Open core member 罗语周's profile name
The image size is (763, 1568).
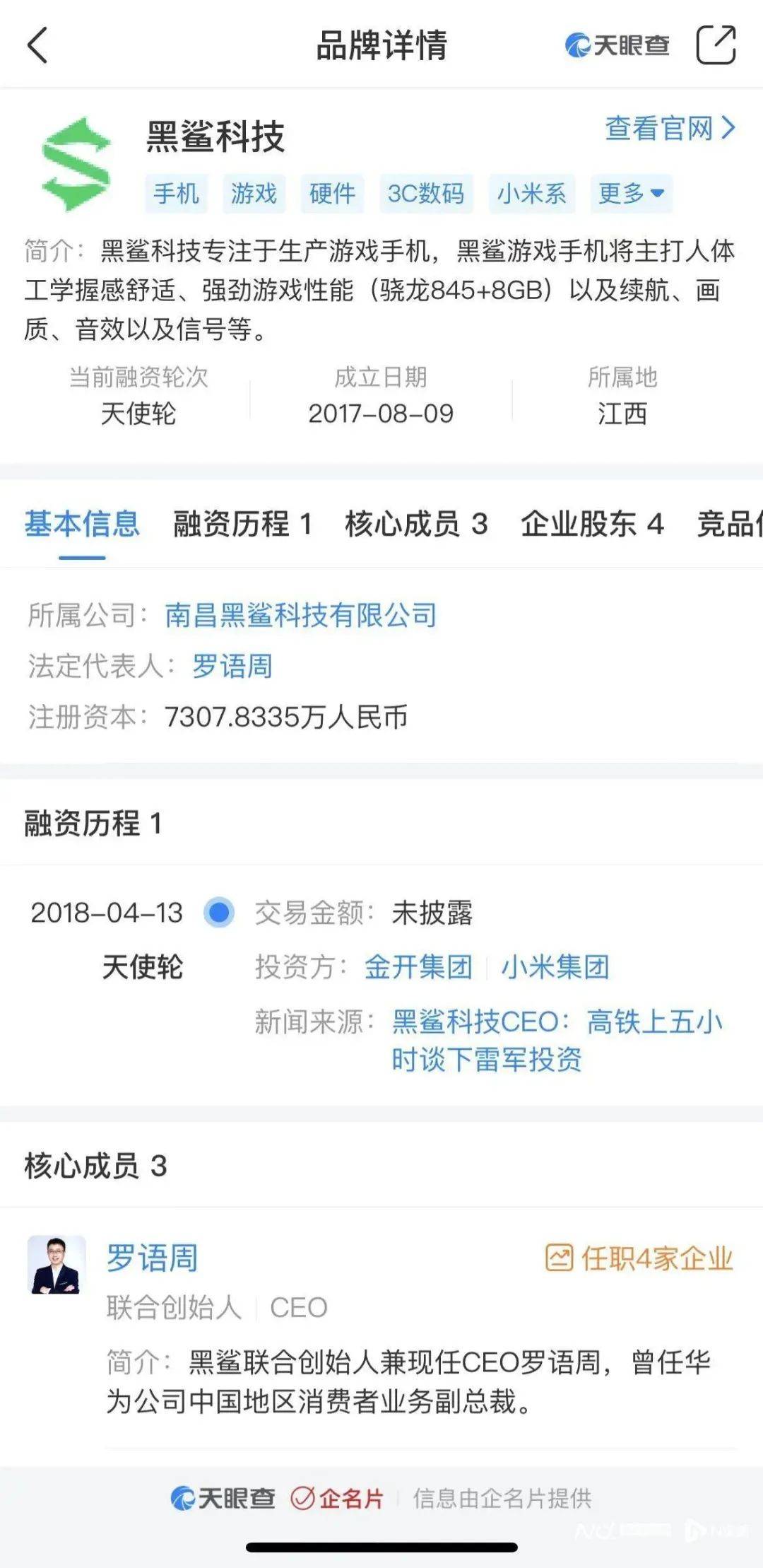click(152, 1258)
